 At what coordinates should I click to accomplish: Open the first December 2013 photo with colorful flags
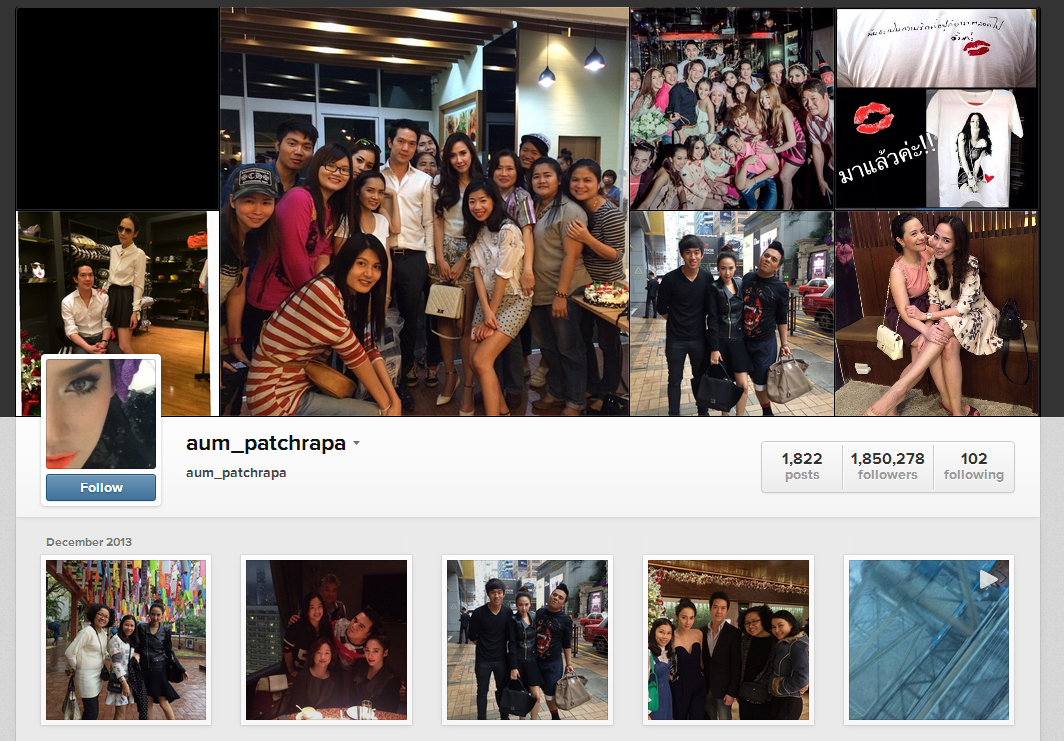[x=126, y=640]
